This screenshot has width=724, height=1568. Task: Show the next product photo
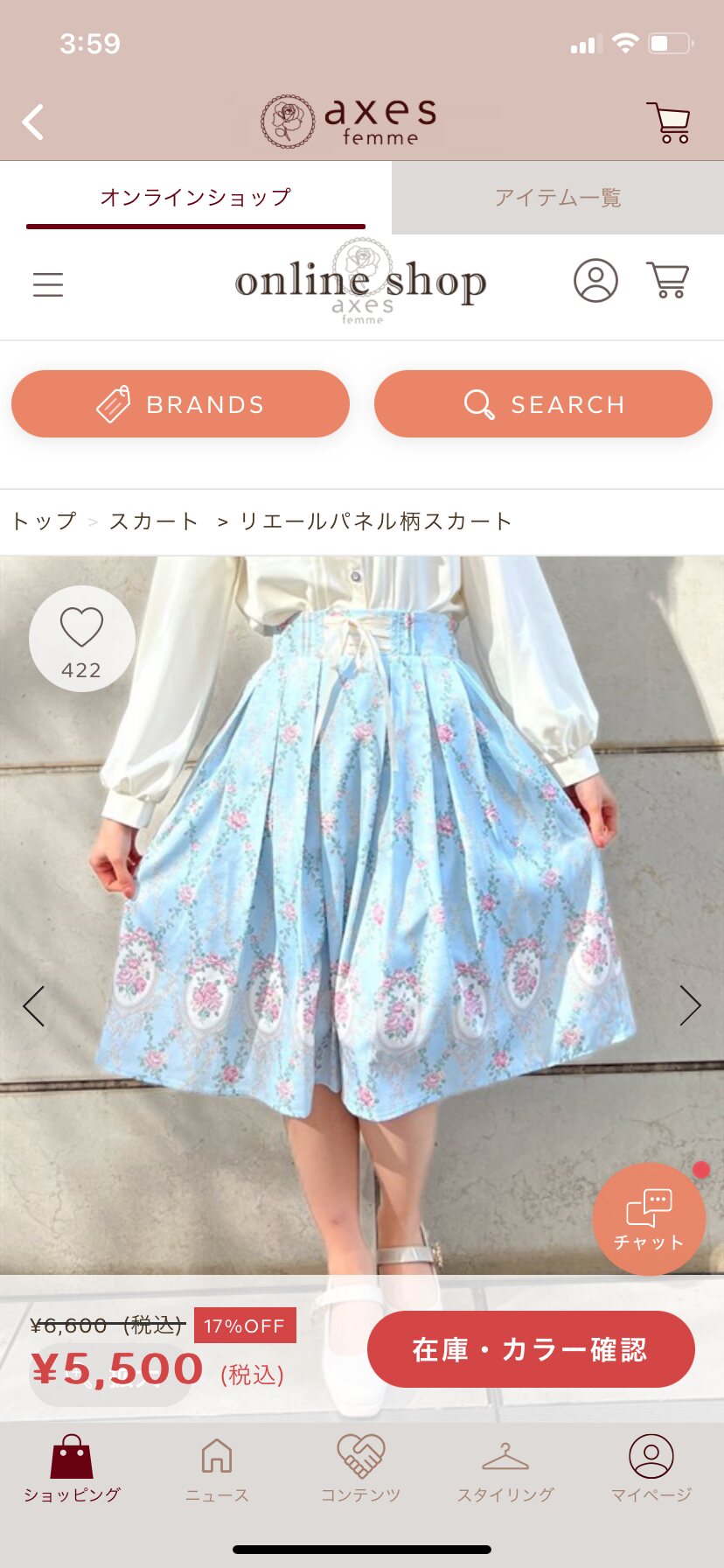[691, 1006]
